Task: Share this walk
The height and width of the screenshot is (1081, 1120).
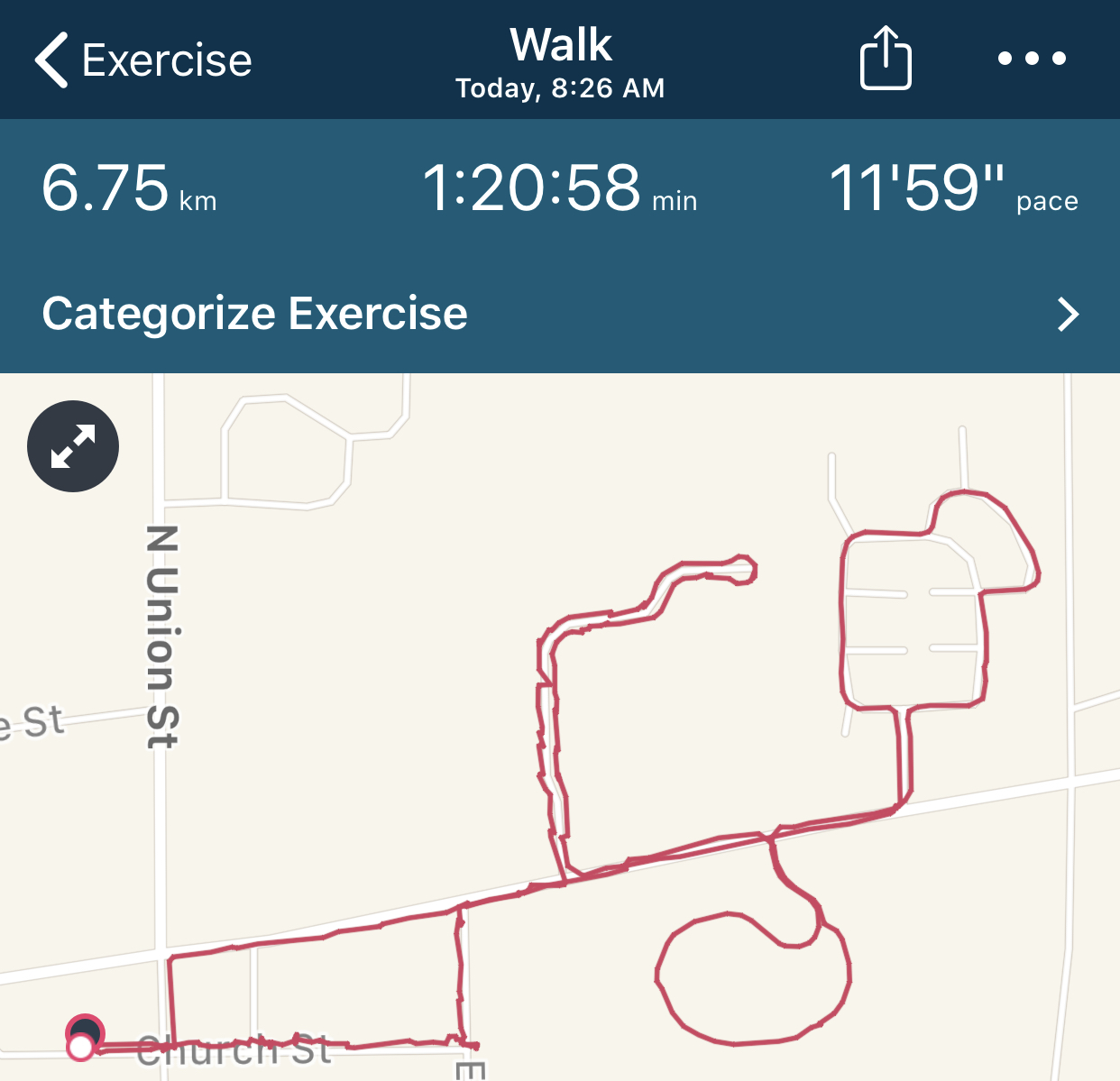Action: coord(885,59)
